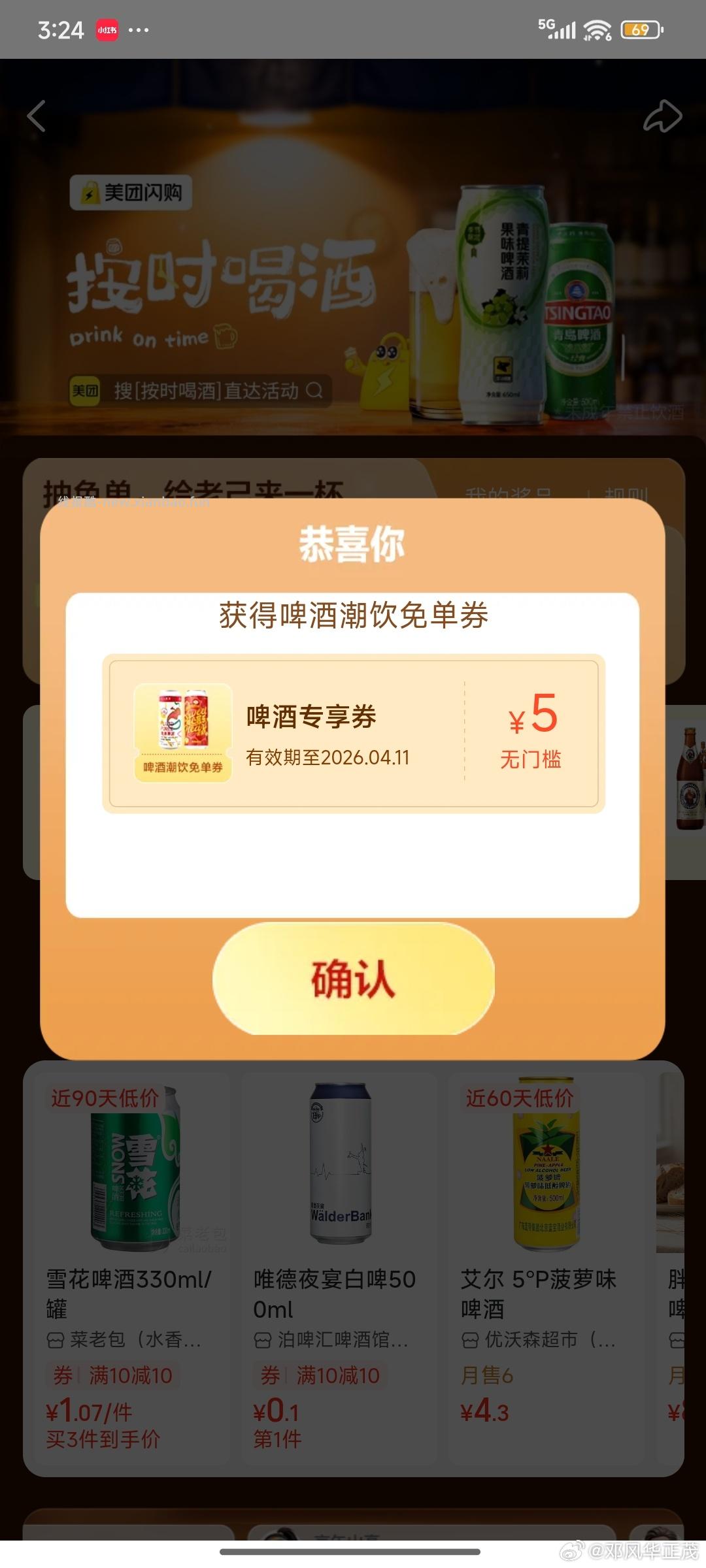Tap the back arrow to exit the activity page
The width and height of the screenshot is (706, 1568).
click(37, 116)
